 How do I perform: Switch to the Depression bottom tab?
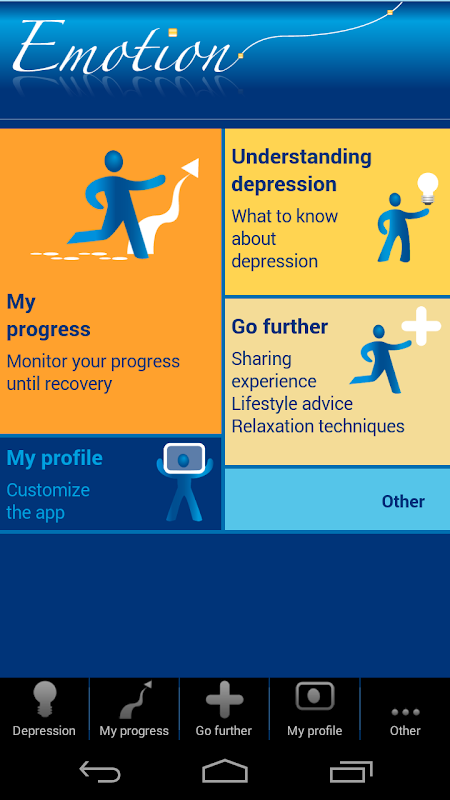pos(44,709)
